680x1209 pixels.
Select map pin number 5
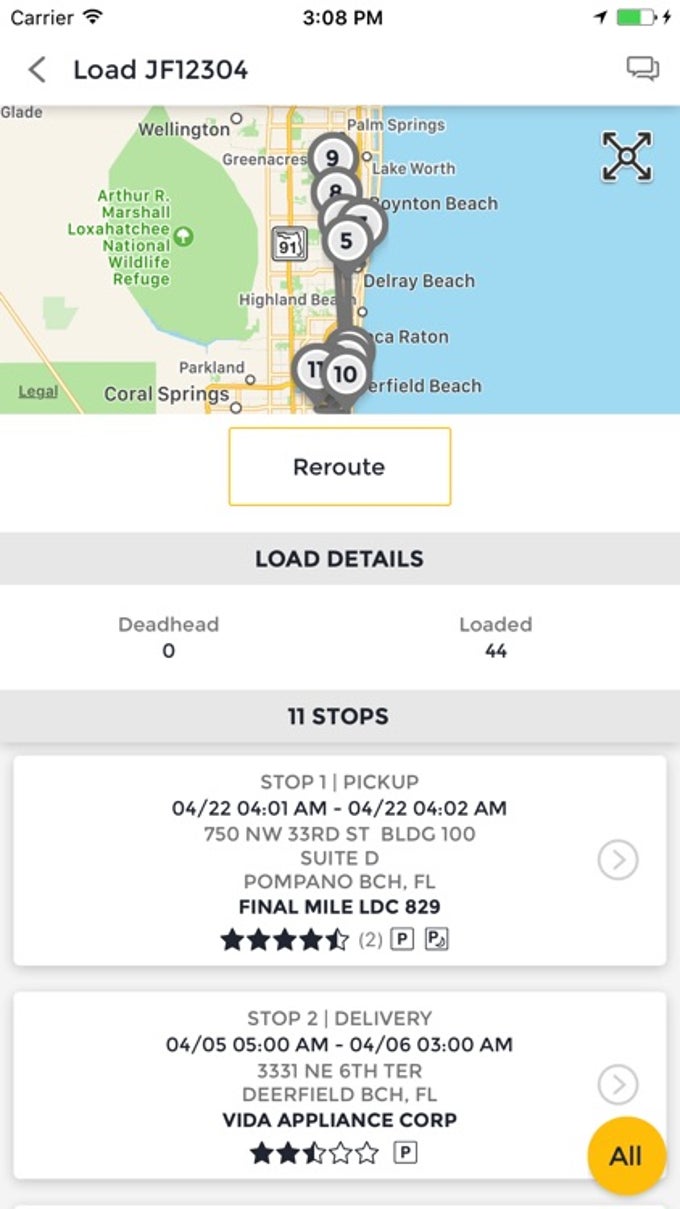pyautogui.click(x=346, y=240)
